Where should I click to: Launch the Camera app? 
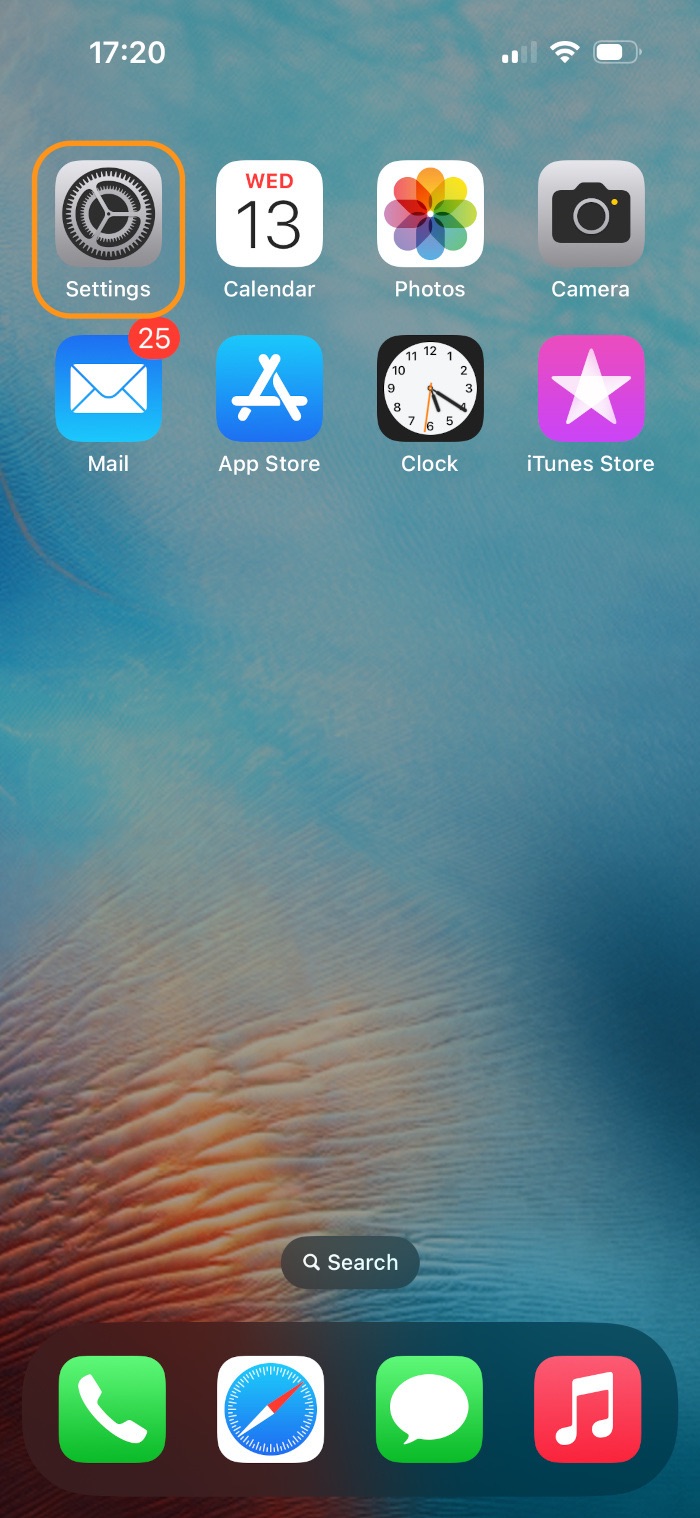click(591, 214)
